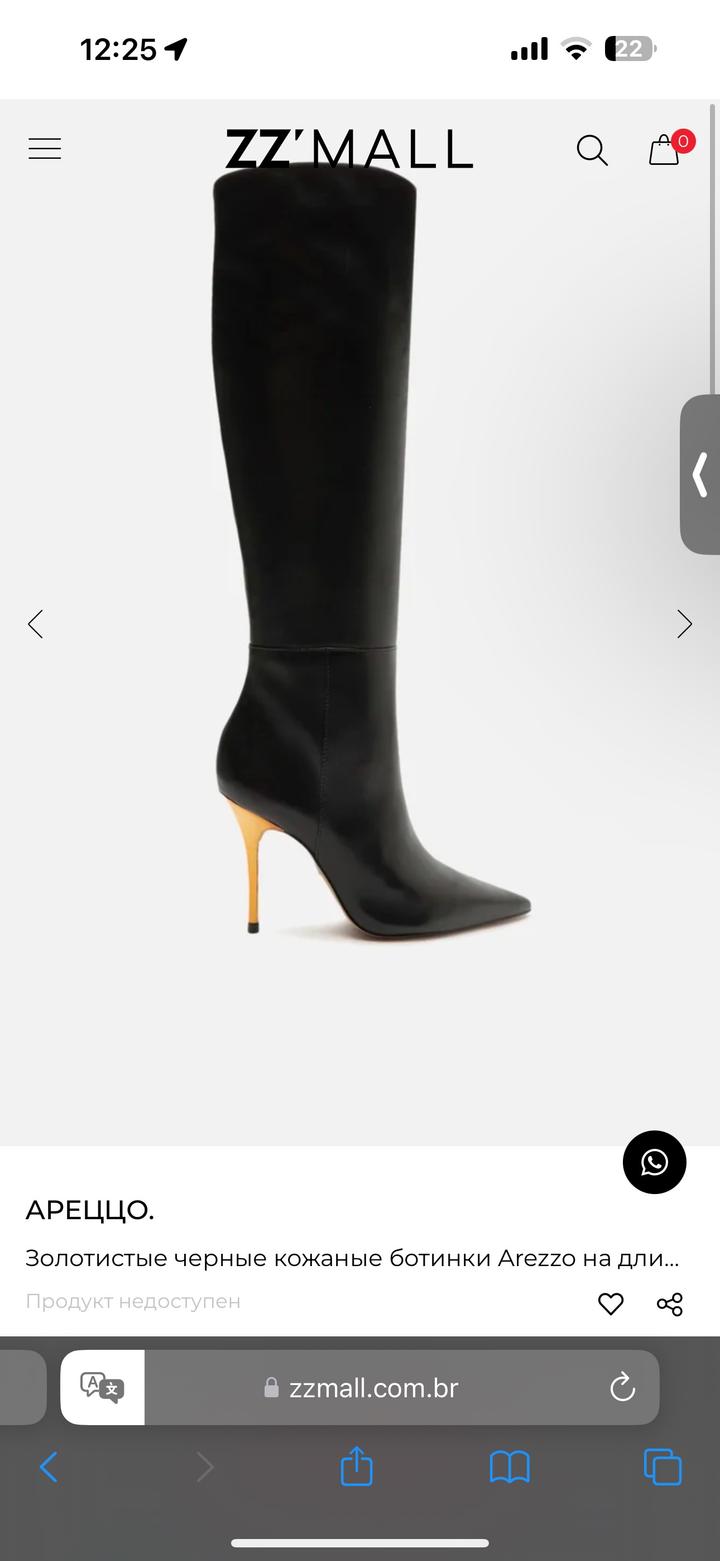Open the shopping bag

pos(669,148)
